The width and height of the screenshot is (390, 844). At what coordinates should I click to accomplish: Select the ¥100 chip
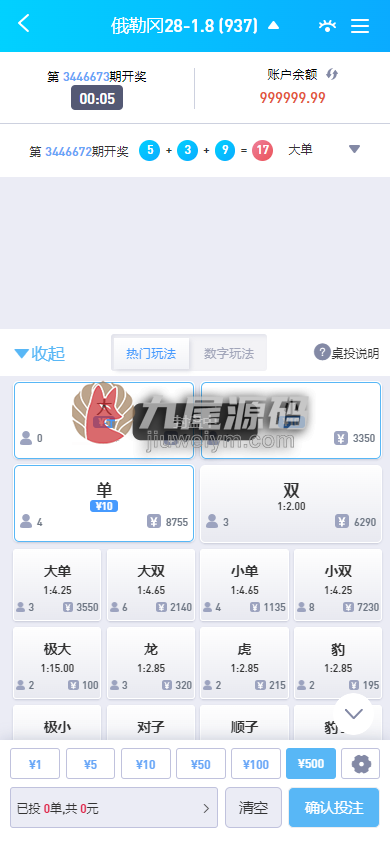click(256, 764)
